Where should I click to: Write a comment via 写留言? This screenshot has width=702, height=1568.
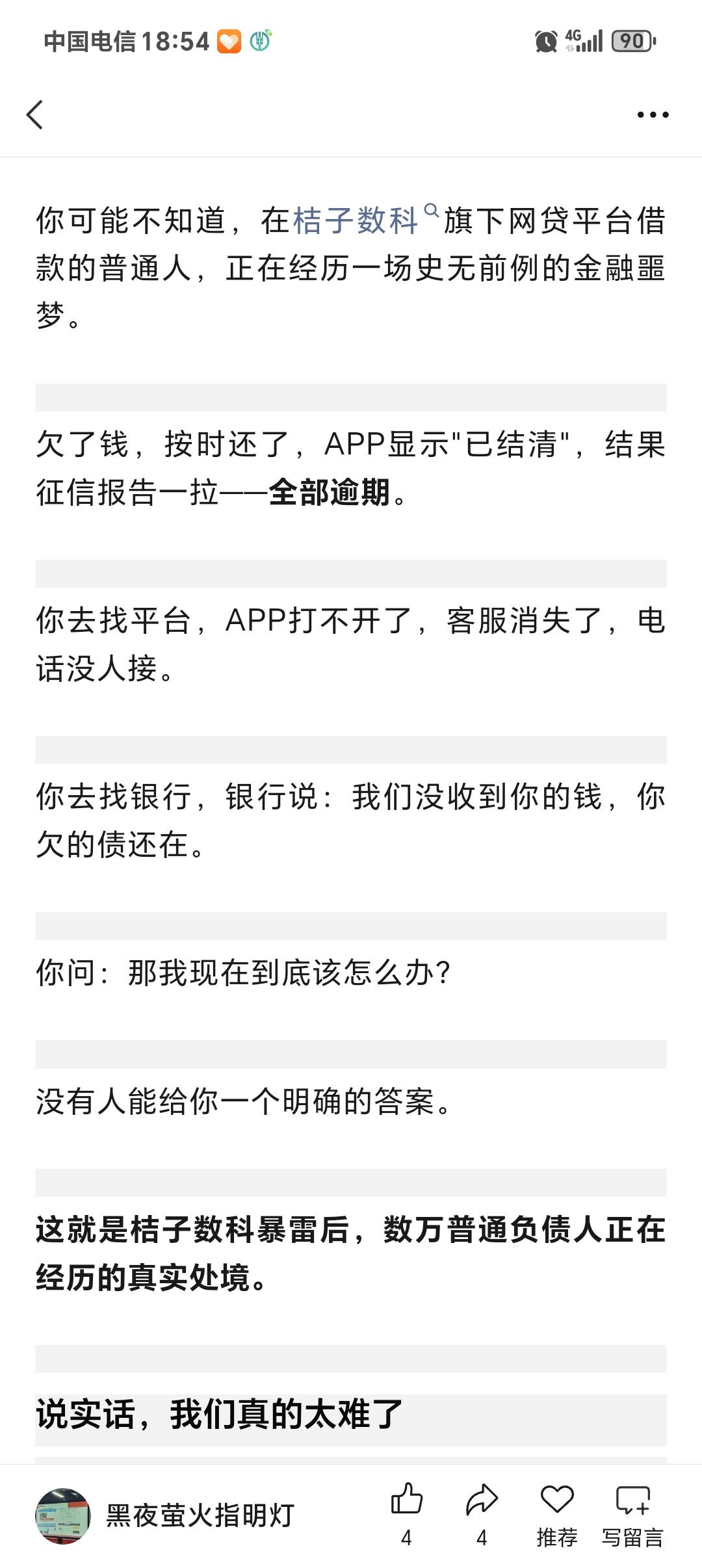click(x=632, y=1514)
